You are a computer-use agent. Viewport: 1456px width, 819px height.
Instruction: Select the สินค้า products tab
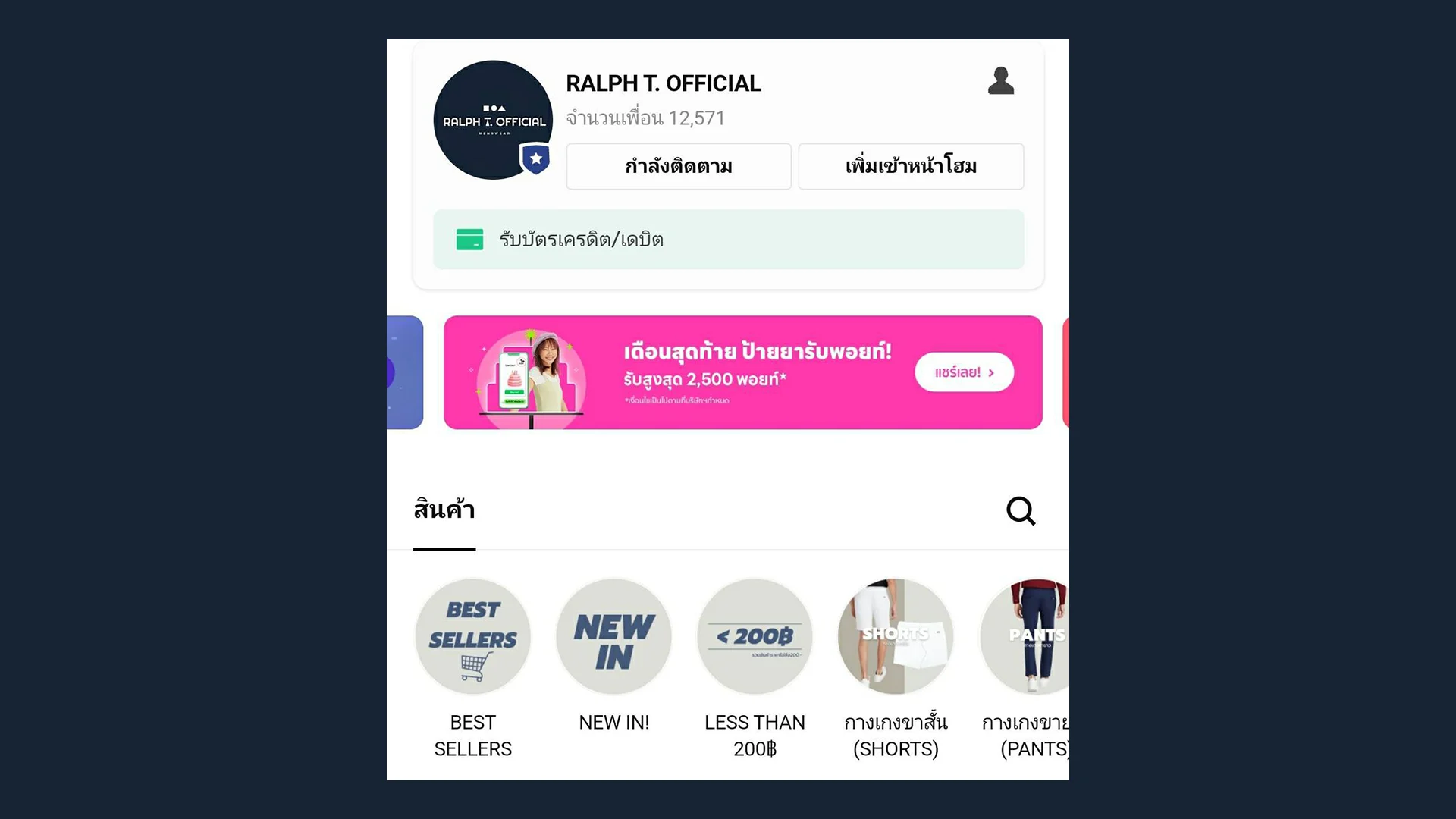click(444, 510)
